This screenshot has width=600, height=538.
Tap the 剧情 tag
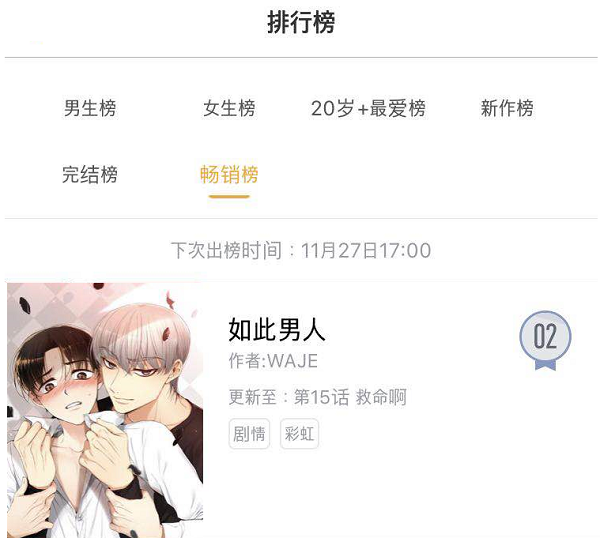coord(249,434)
